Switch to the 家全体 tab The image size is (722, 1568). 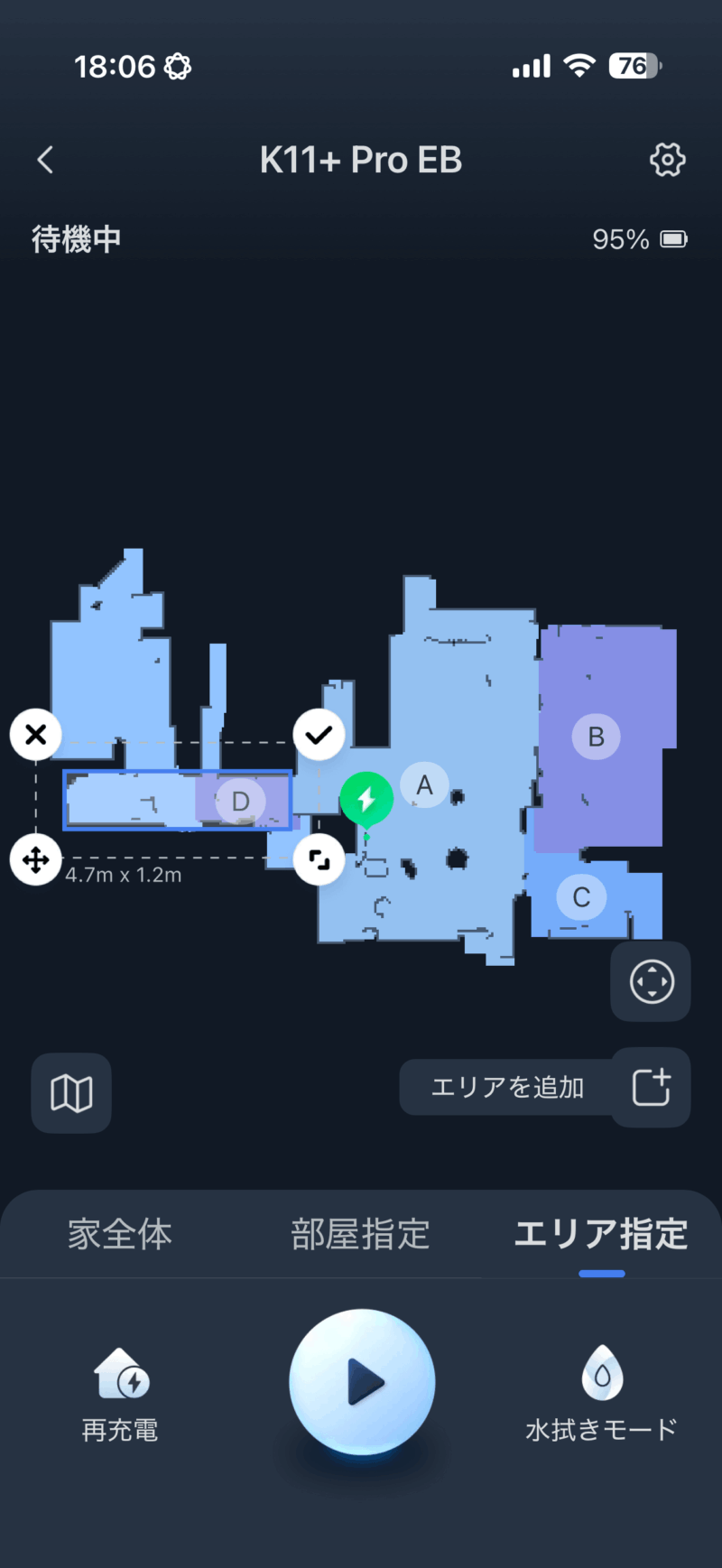120,1234
